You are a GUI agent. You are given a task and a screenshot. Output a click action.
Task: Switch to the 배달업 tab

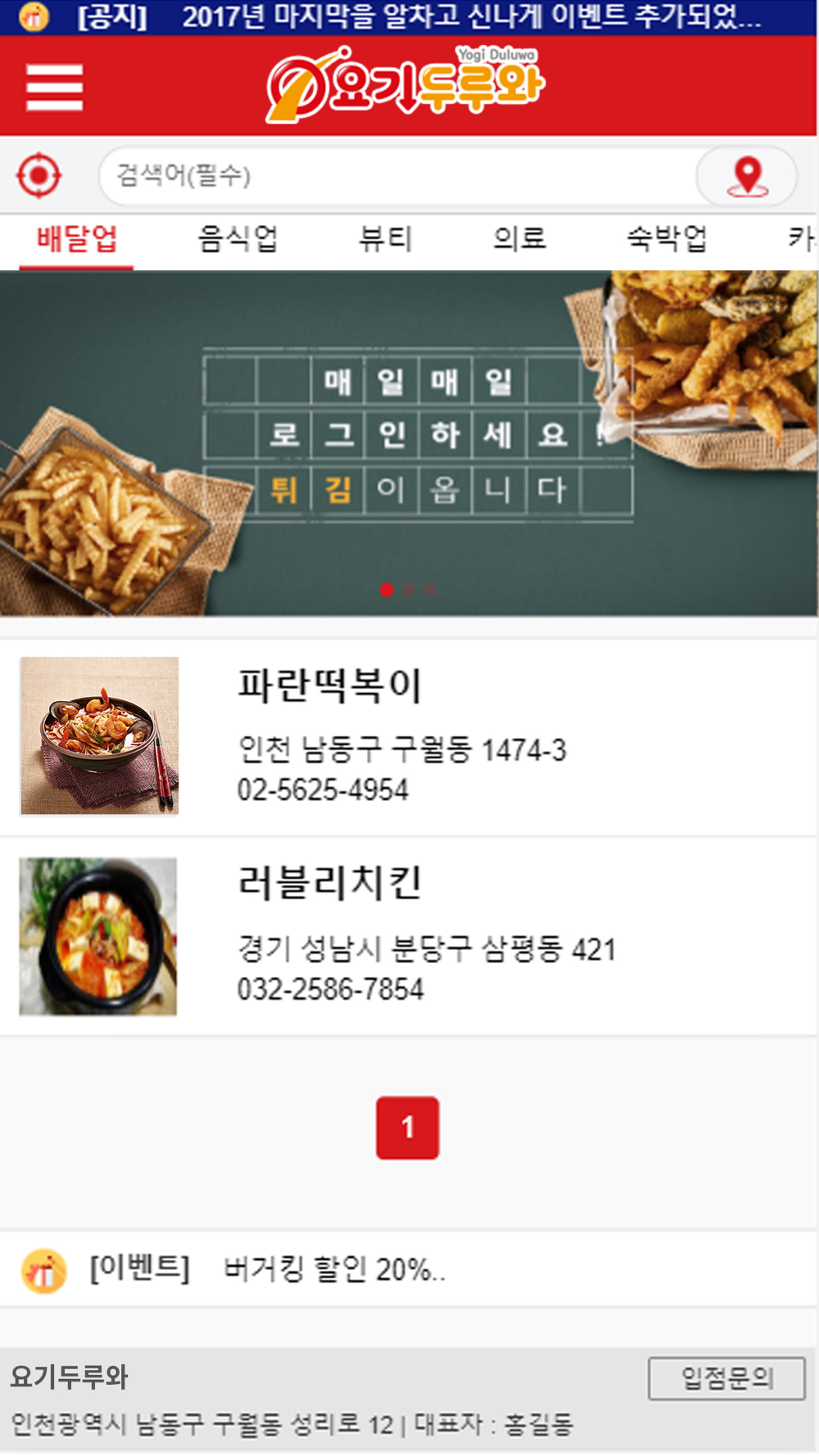click(76, 240)
